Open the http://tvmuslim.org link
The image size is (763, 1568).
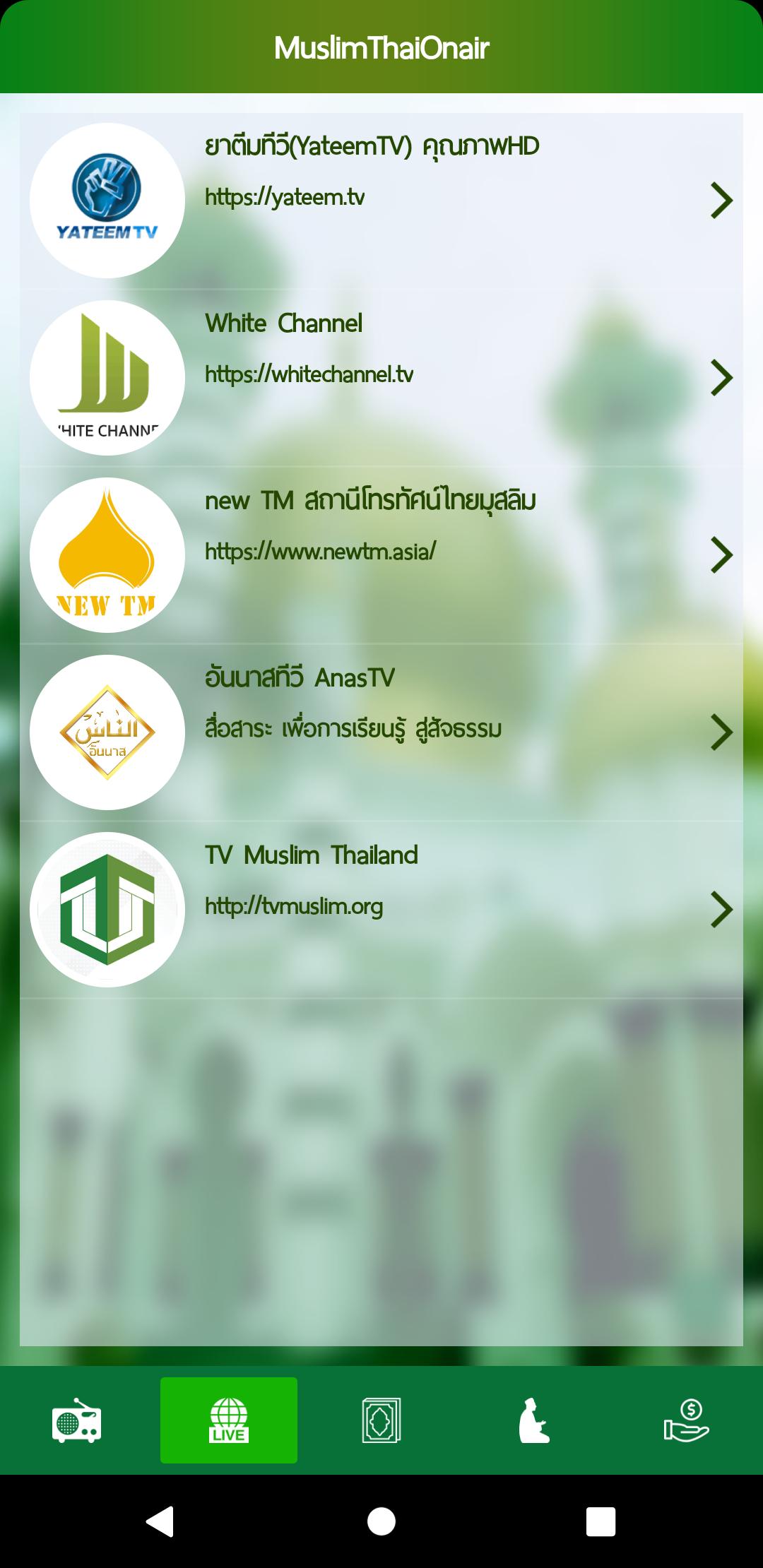tap(293, 908)
